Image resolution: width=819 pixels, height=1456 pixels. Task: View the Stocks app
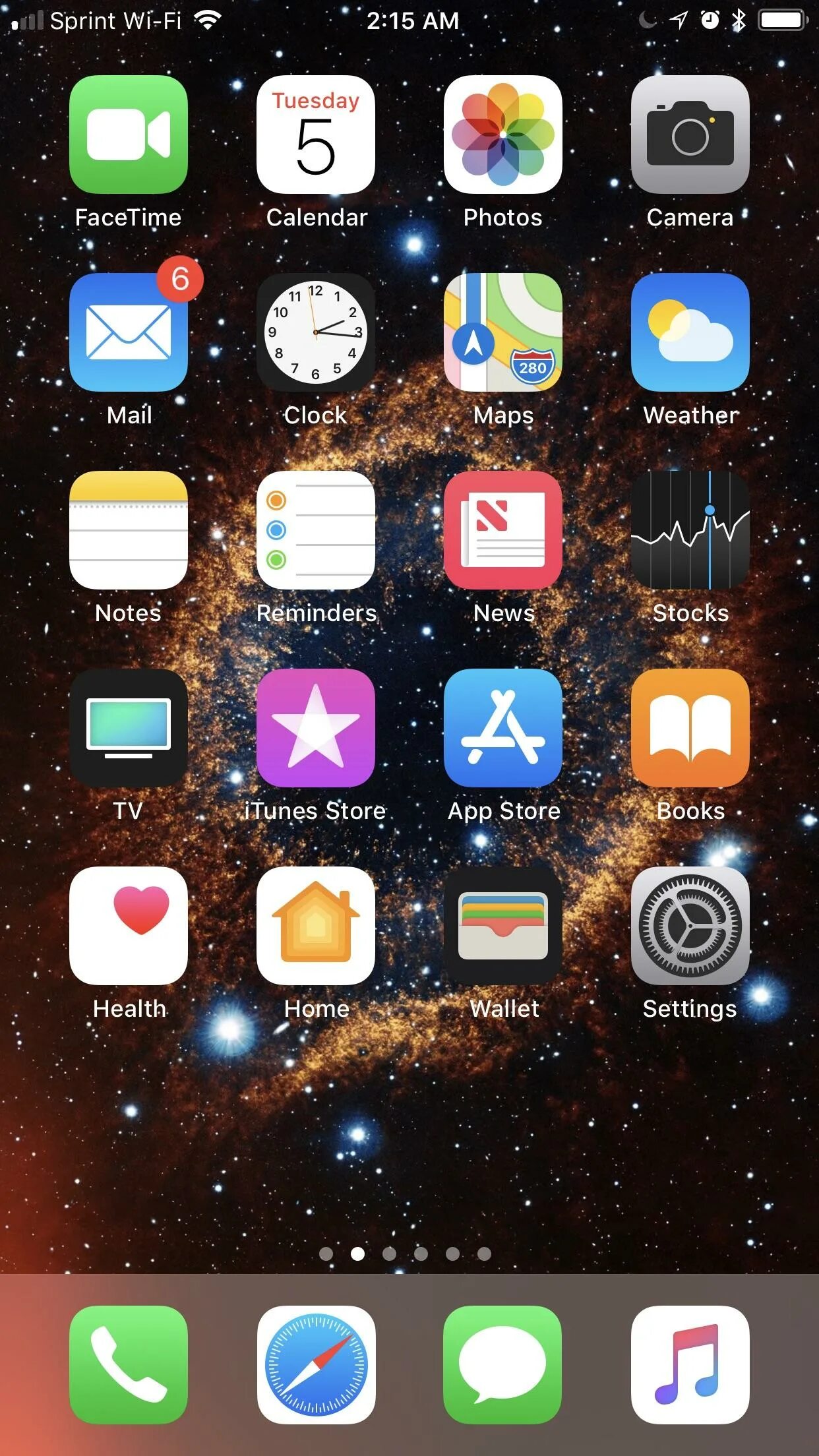pos(690,530)
